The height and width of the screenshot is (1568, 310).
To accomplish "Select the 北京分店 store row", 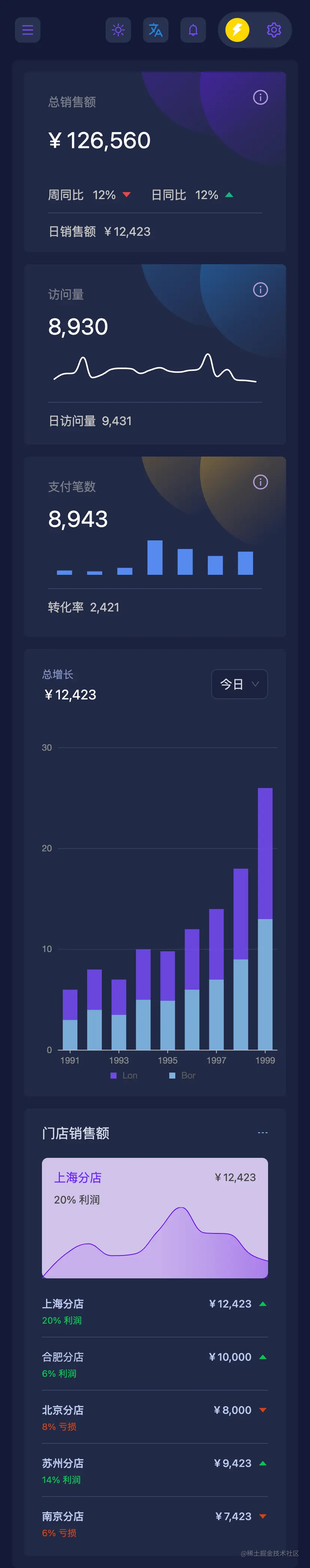I will pyautogui.click(x=155, y=1417).
